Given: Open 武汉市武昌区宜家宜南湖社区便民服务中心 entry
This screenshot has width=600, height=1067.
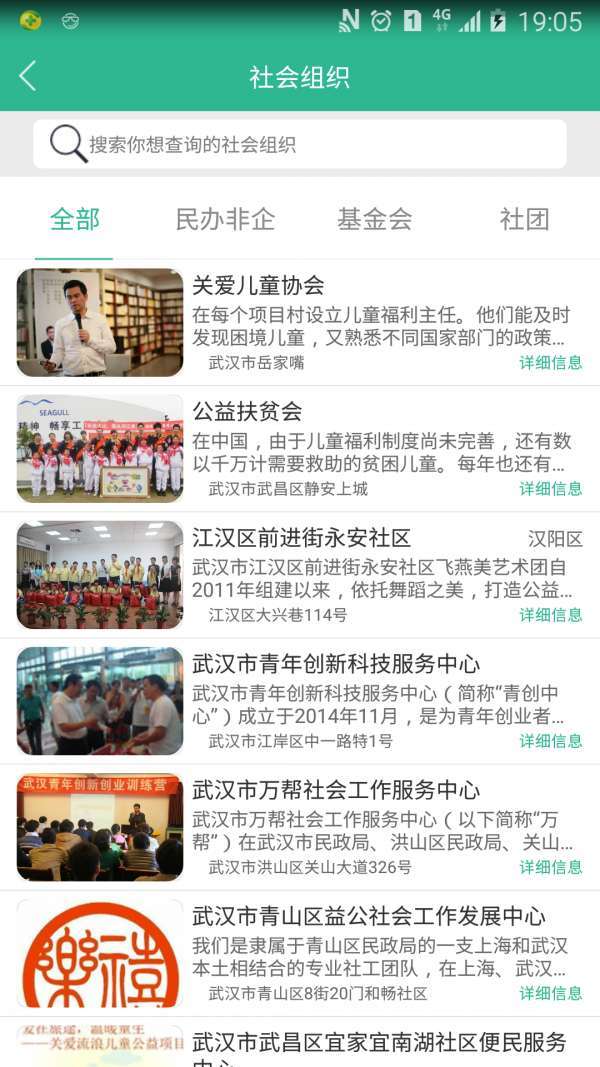Looking at the screenshot, I should 378,1042.
